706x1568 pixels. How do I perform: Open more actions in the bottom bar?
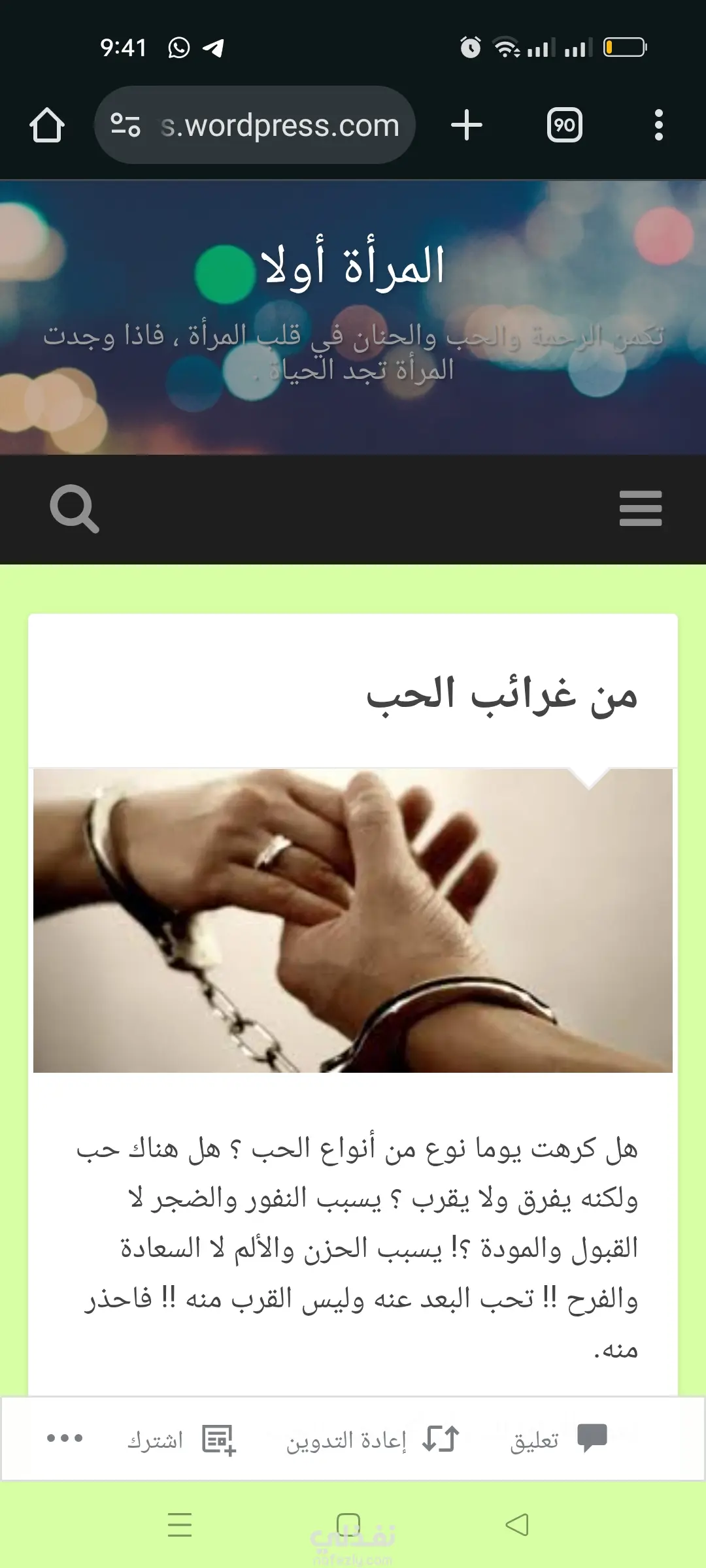[65, 1438]
